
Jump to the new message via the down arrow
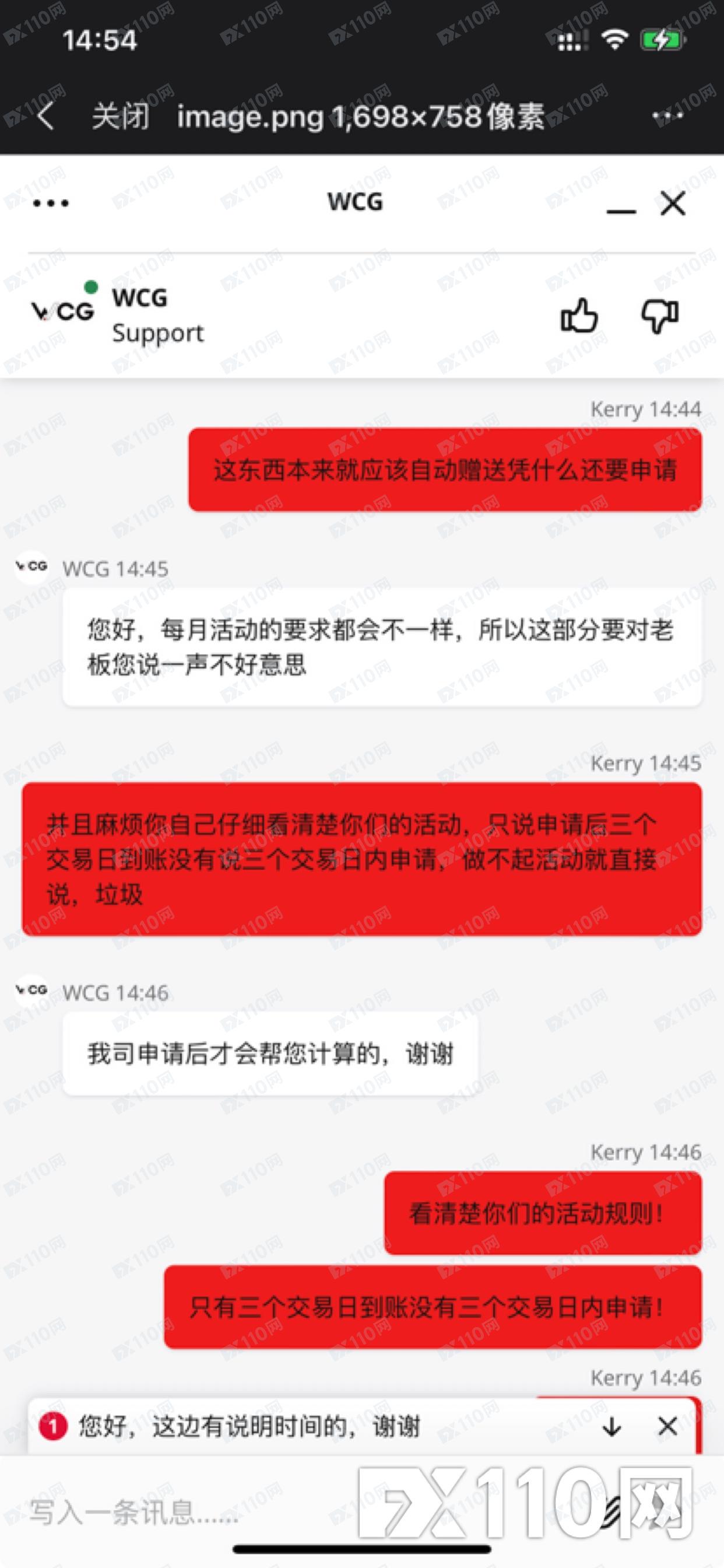point(611,1426)
